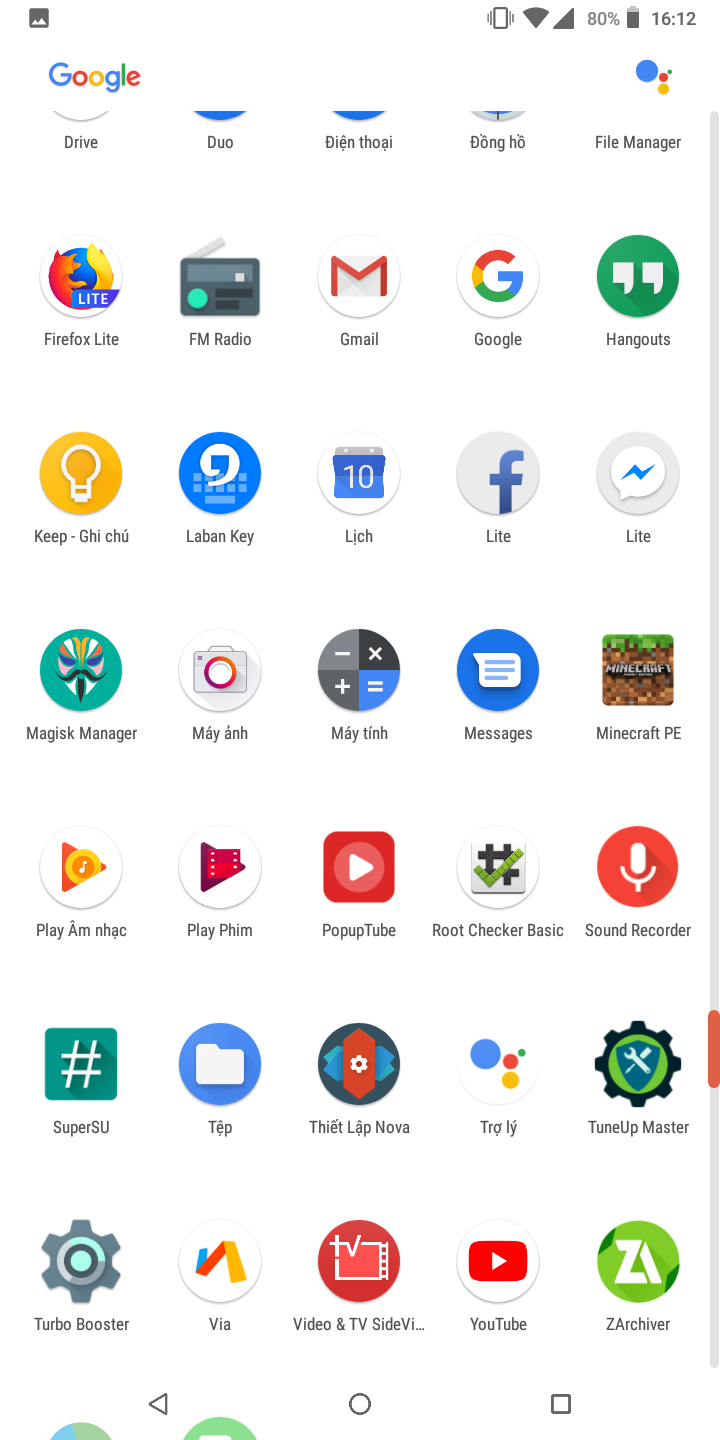Launch Magisk Manager

tap(81, 671)
